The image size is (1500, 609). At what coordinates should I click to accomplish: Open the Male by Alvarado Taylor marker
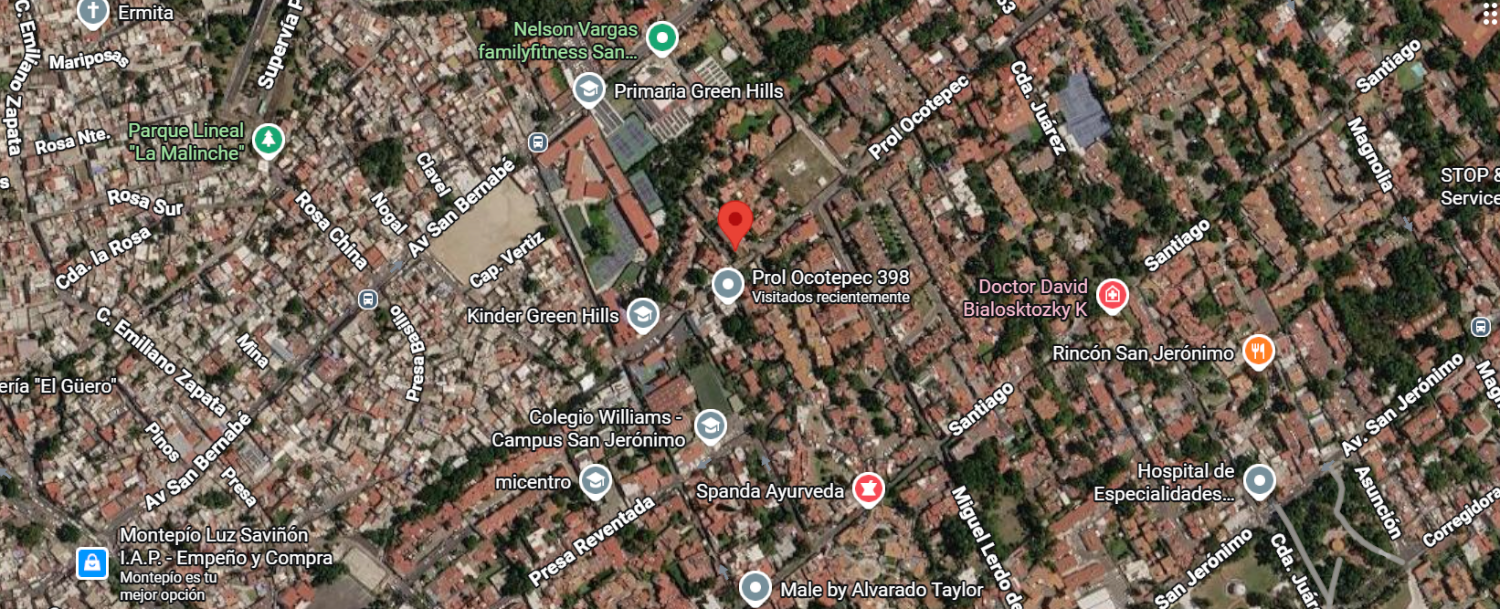[x=755, y=588]
